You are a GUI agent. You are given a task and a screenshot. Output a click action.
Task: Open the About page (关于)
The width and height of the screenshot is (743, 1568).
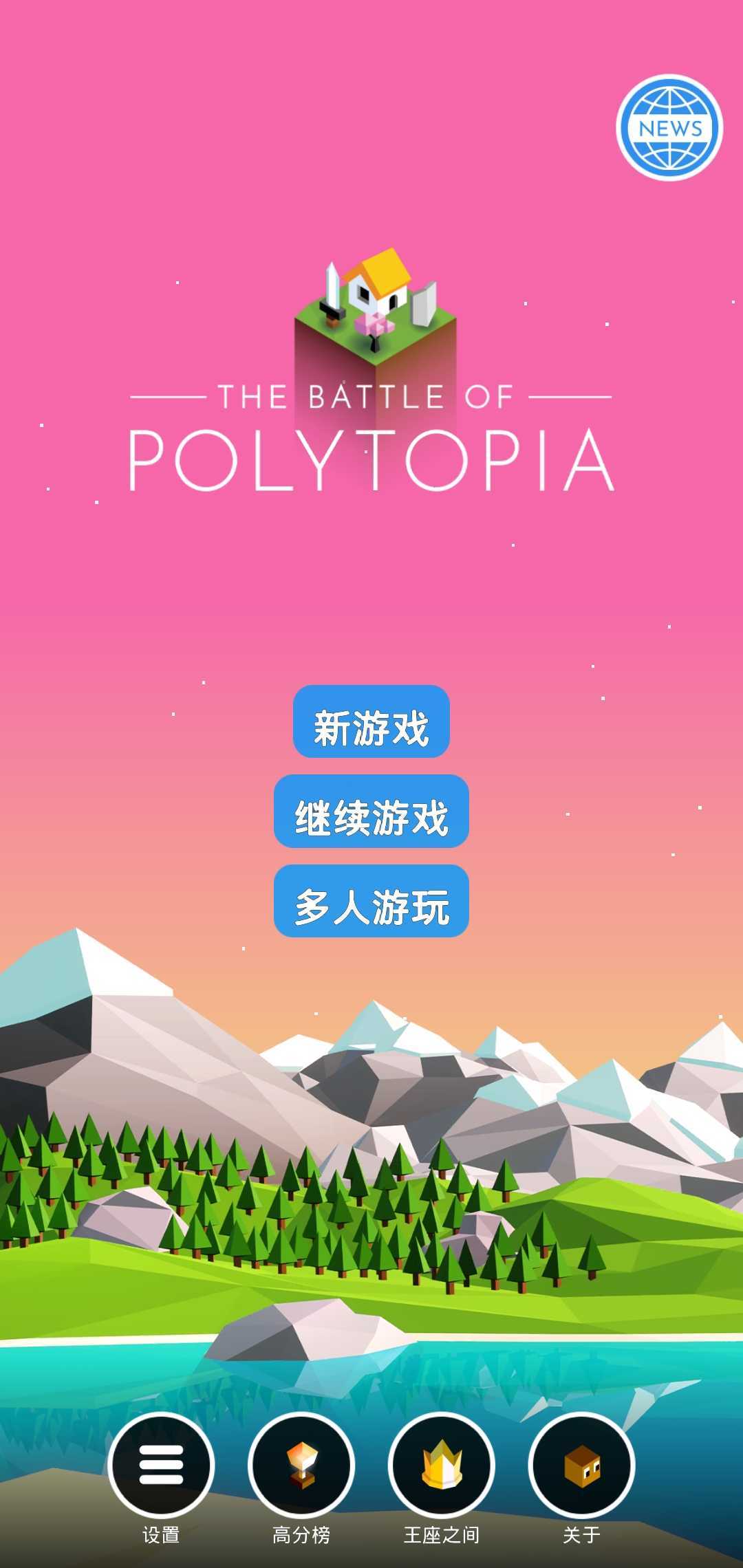pyautogui.click(x=581, y=1465)
